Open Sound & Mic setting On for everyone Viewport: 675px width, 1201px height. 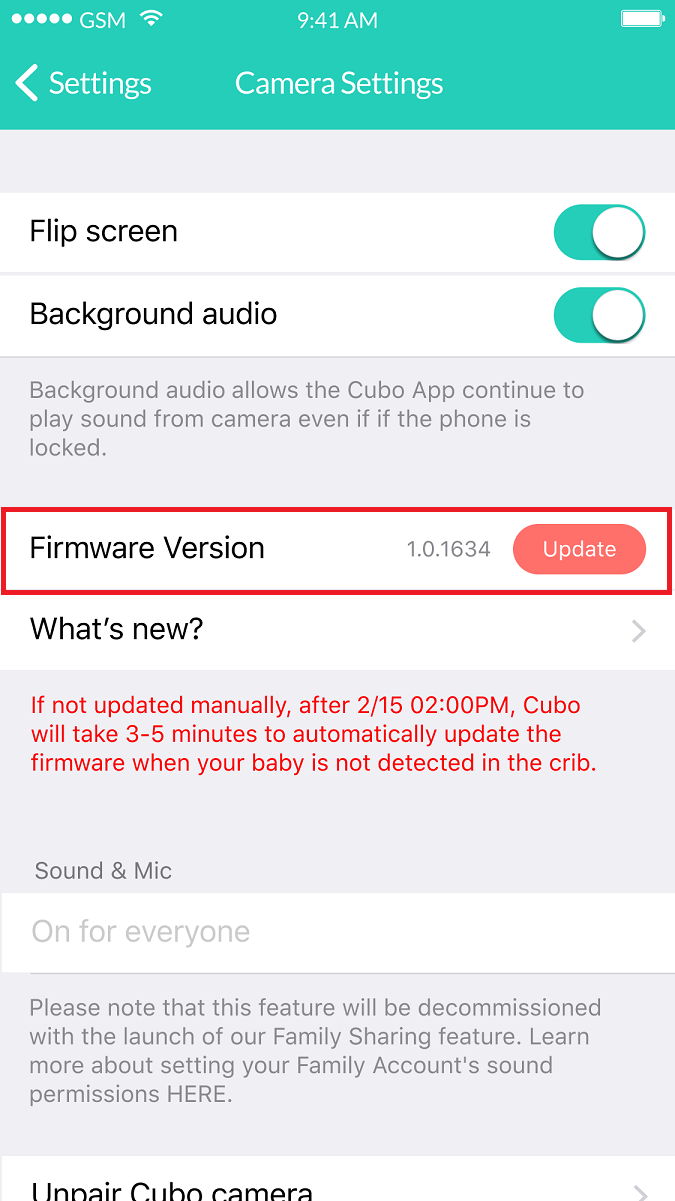pyautogui.click(x=337, y=932)
